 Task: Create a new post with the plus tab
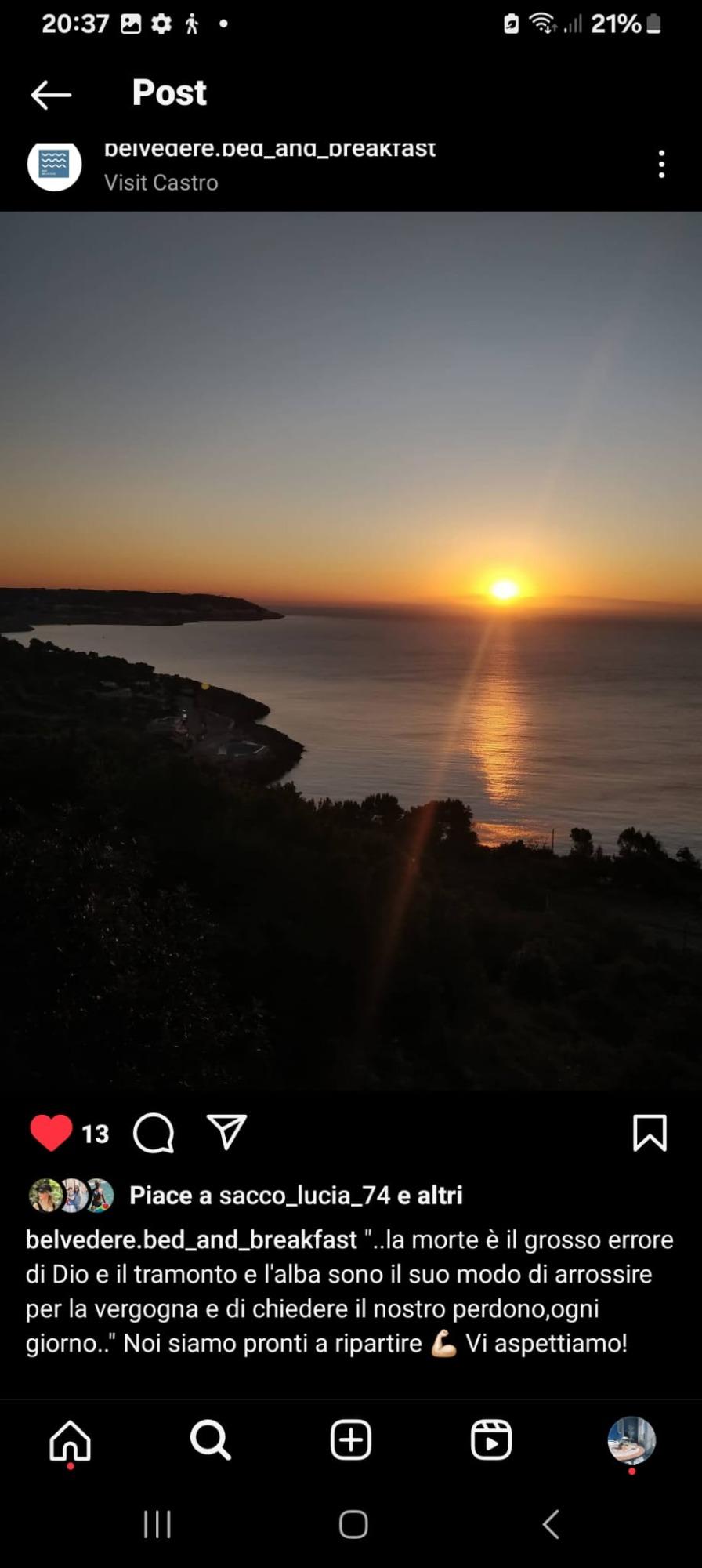click(x=351, y=1440)
